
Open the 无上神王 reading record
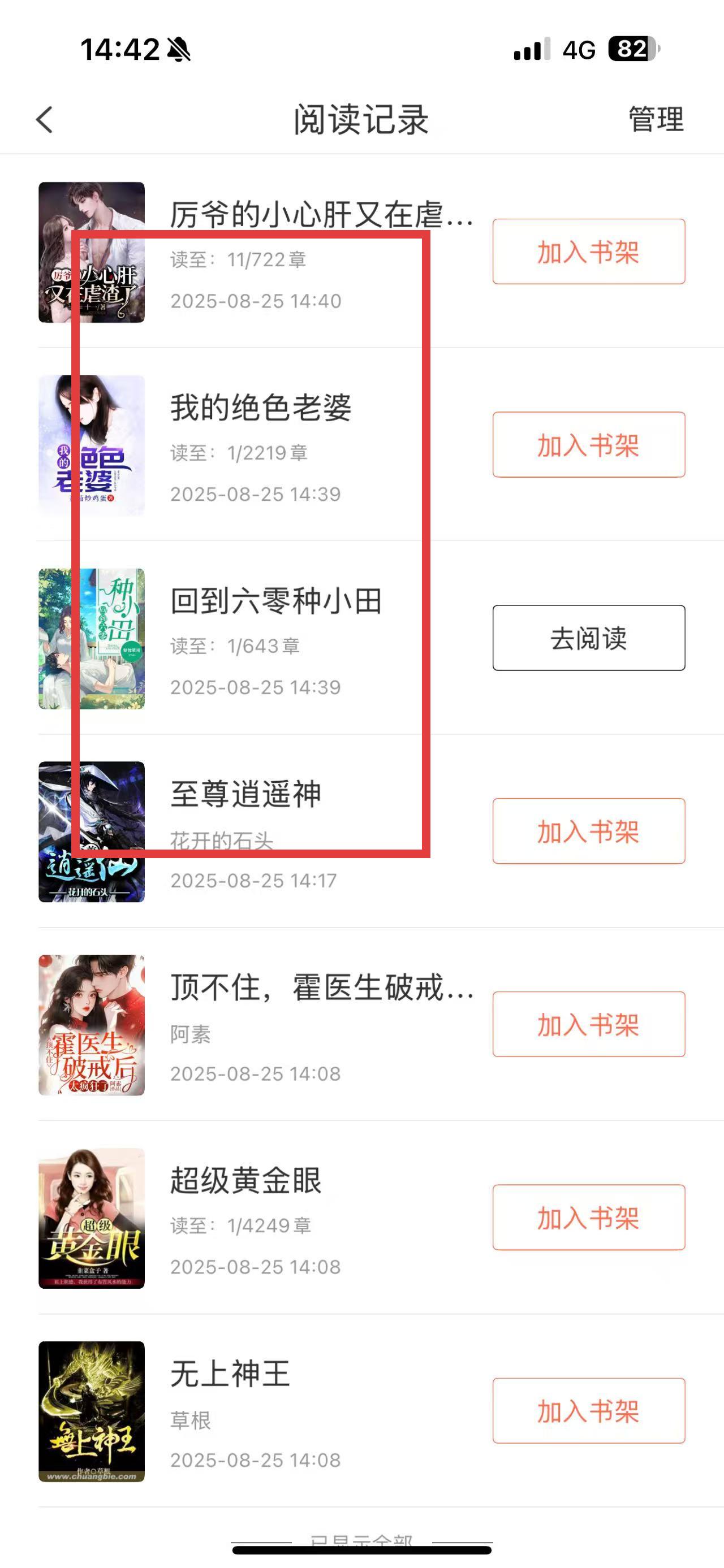tap(230, 1374)
